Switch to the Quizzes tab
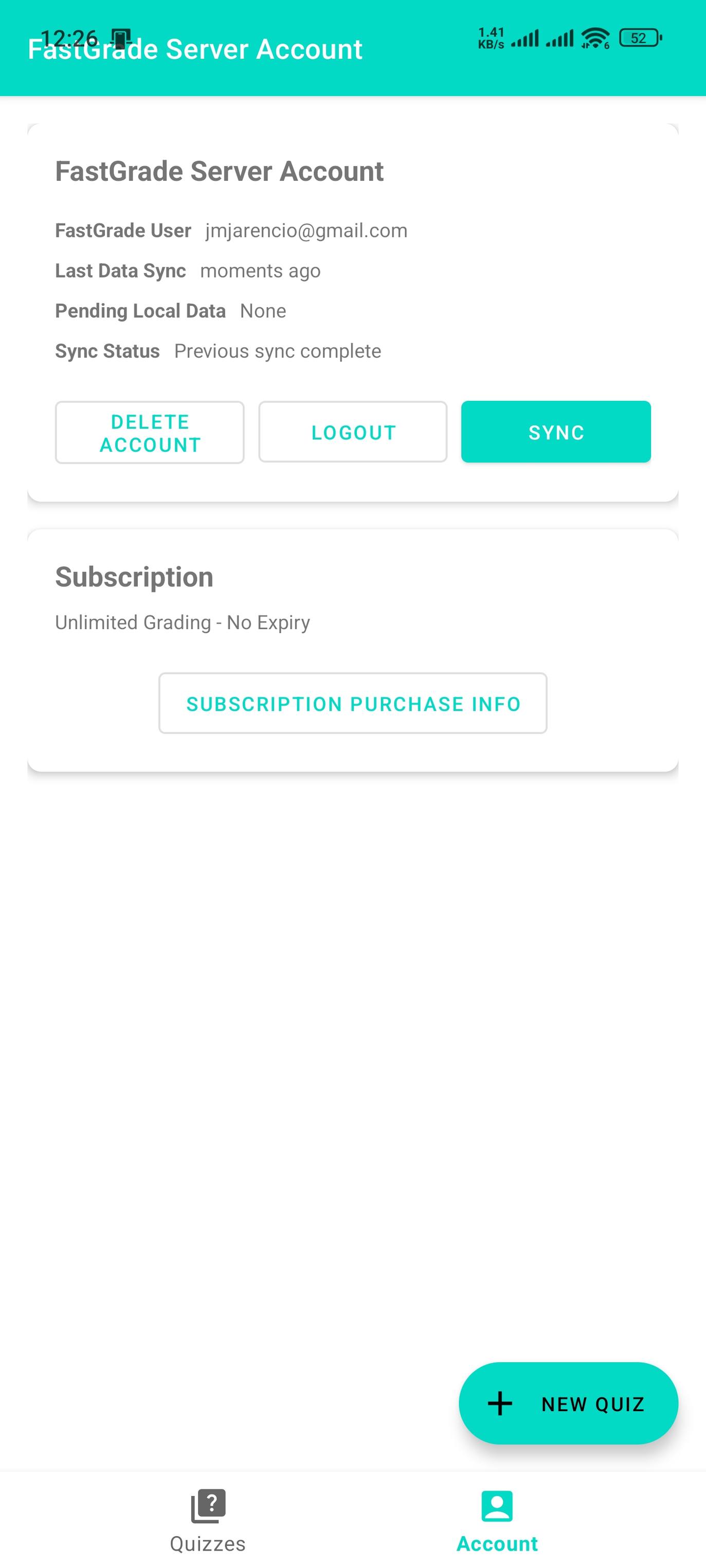706x1568 pixels. coord(208,1521)
